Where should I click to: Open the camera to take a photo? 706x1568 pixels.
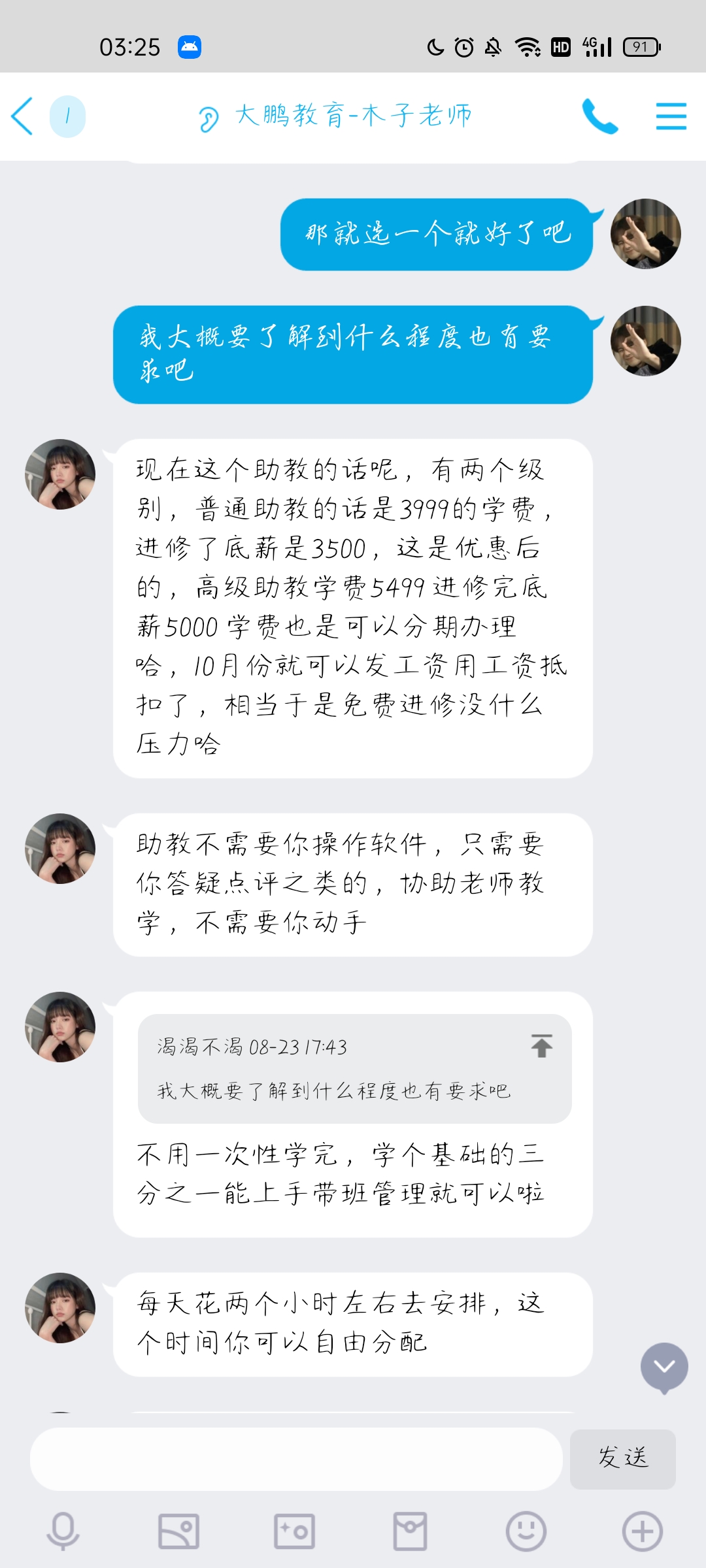(x=294, y=1531)
